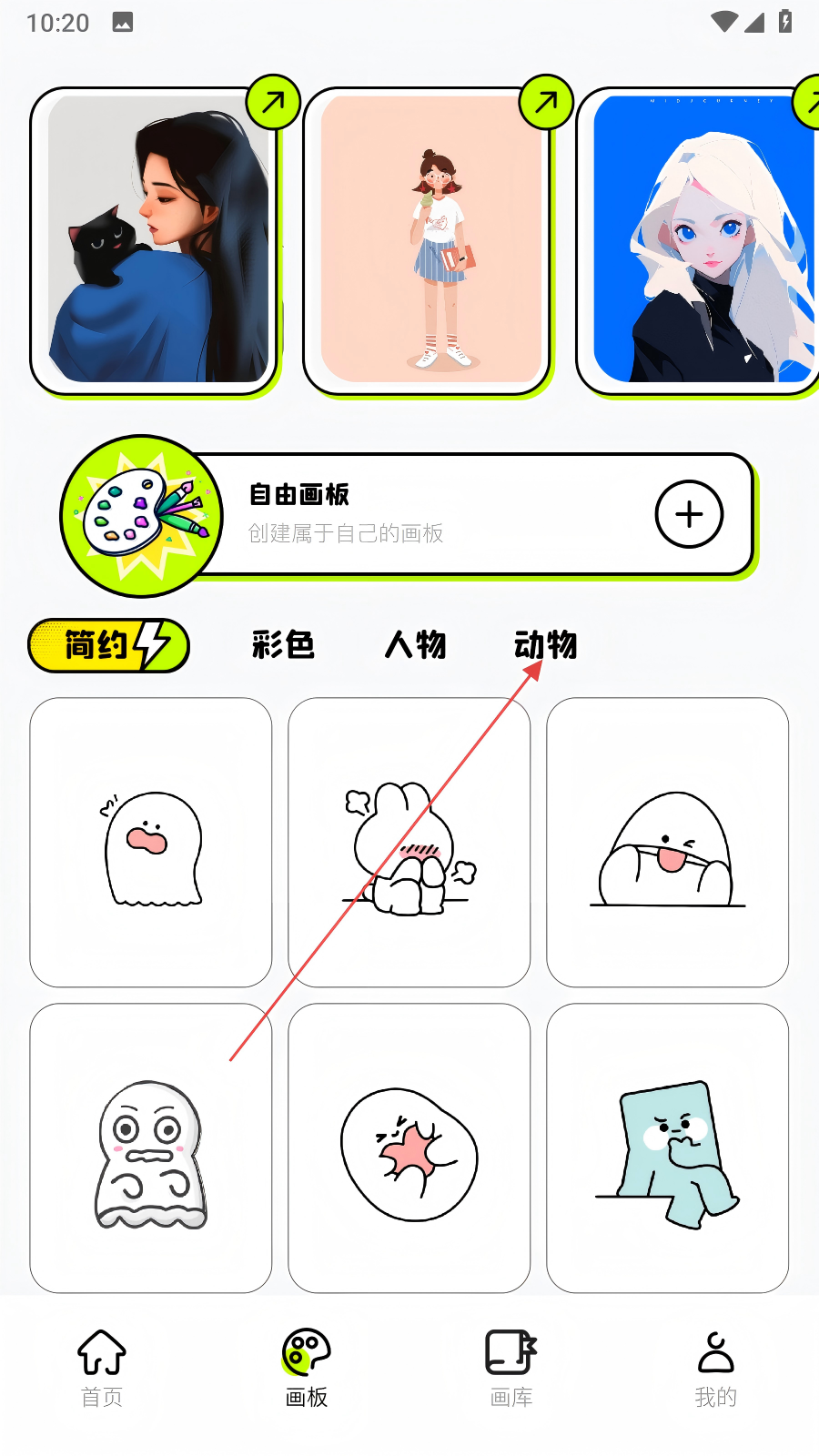Go to the 首页 tab

pyautogui.click(x=102, y=1368)
